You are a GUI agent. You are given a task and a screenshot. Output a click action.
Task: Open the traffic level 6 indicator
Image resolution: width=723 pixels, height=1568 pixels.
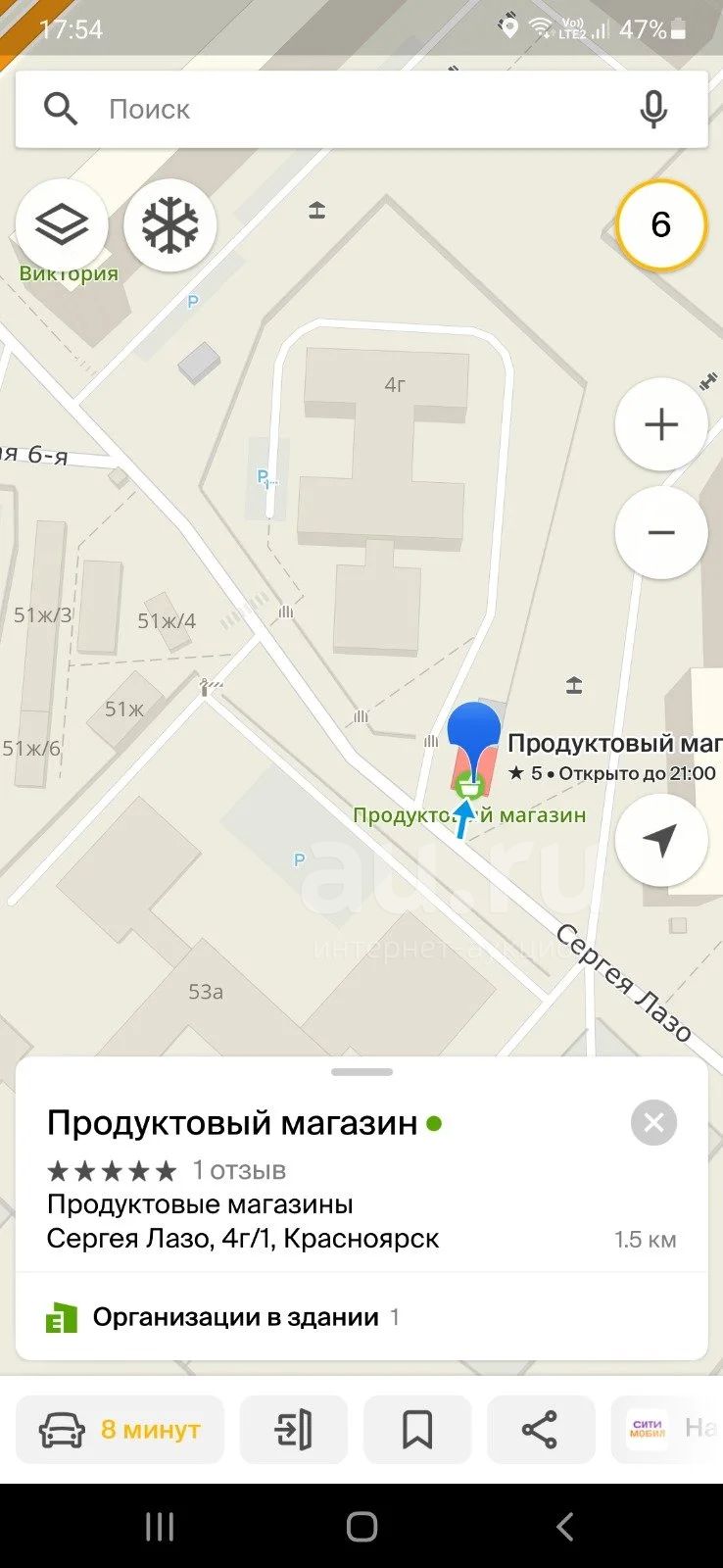(661, 224)
